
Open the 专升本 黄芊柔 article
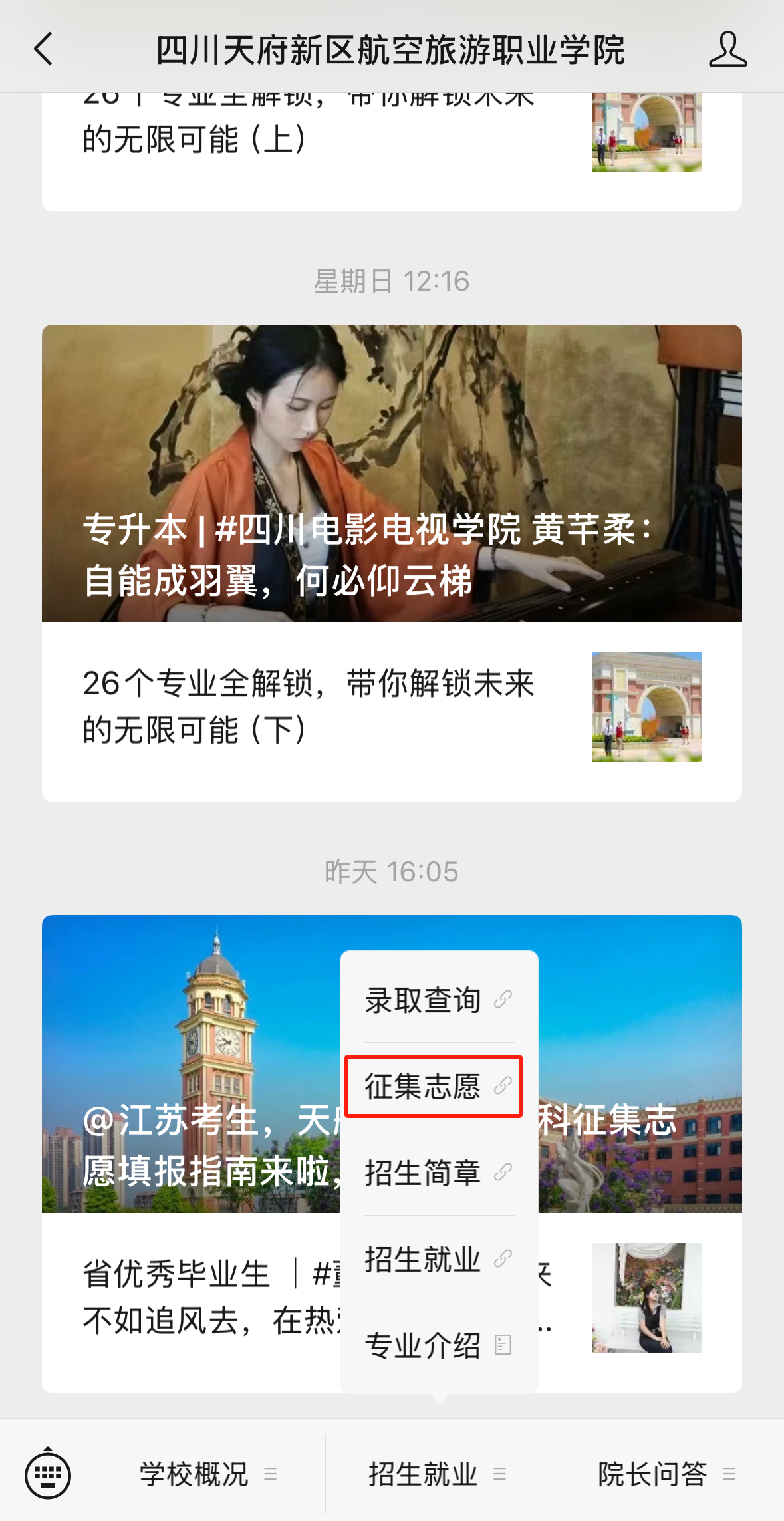point(391,474)
